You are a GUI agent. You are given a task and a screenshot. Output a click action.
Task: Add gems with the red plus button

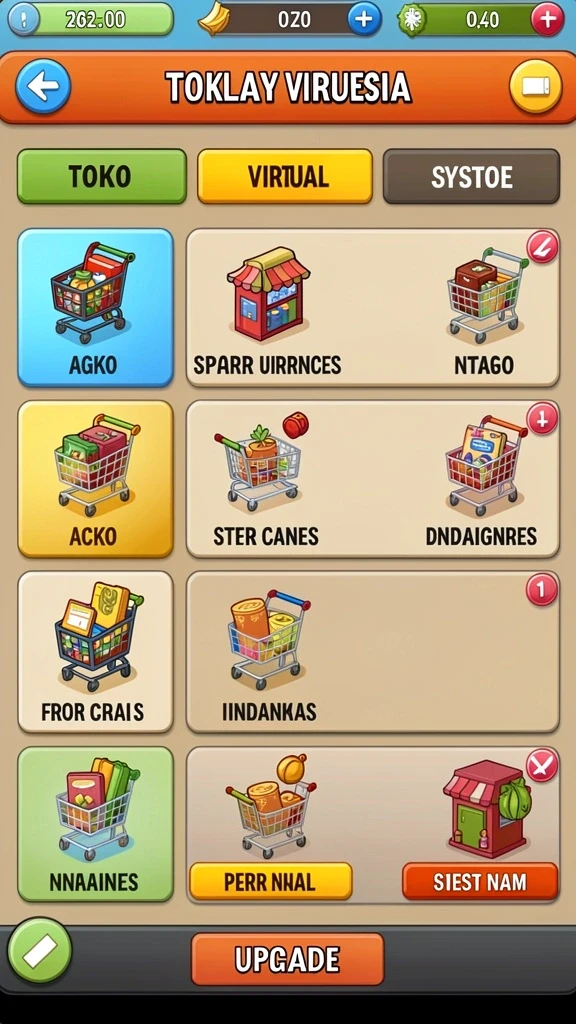coord(547,19)
